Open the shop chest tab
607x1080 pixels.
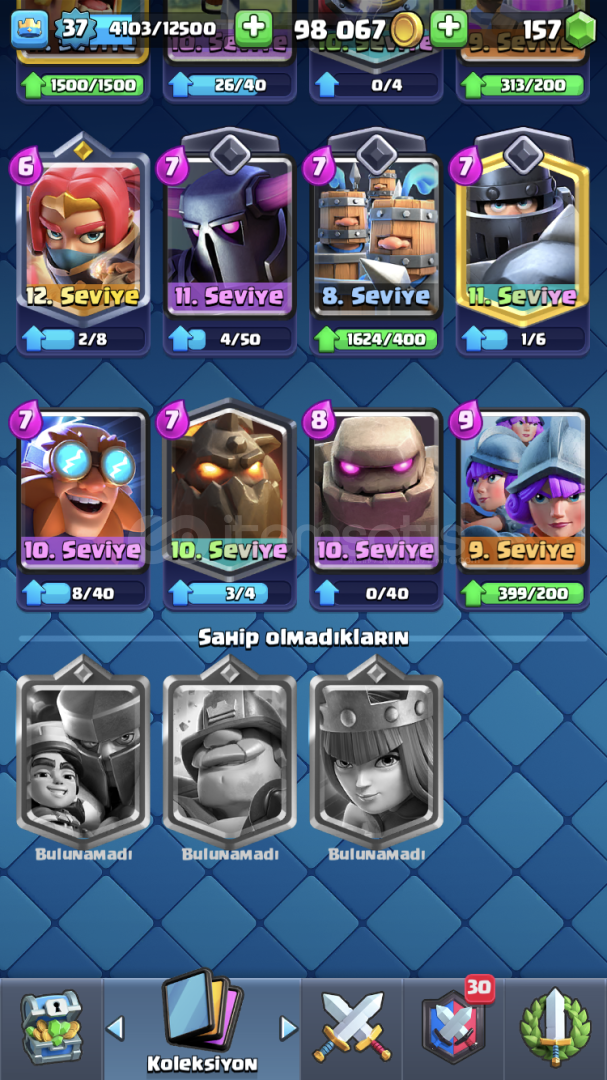[52, 1028]
